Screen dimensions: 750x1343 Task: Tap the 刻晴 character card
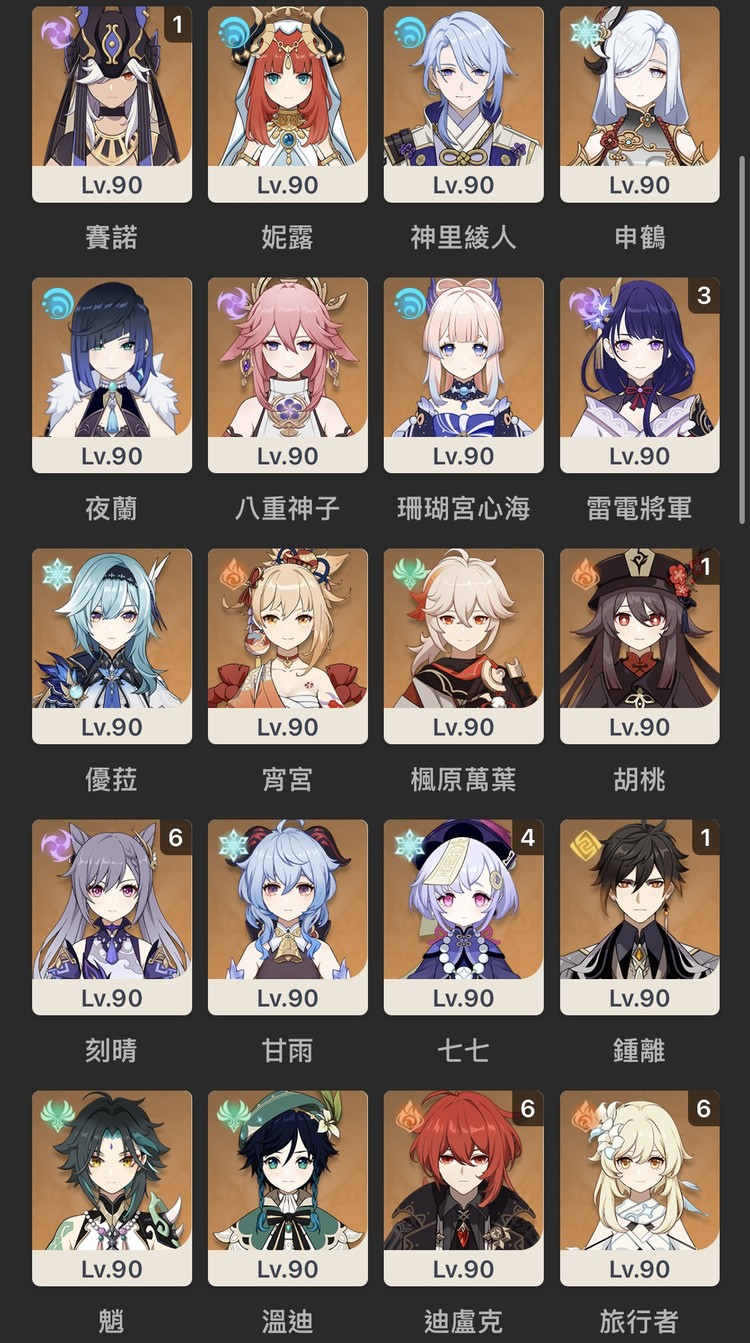(x=112, y=917)
